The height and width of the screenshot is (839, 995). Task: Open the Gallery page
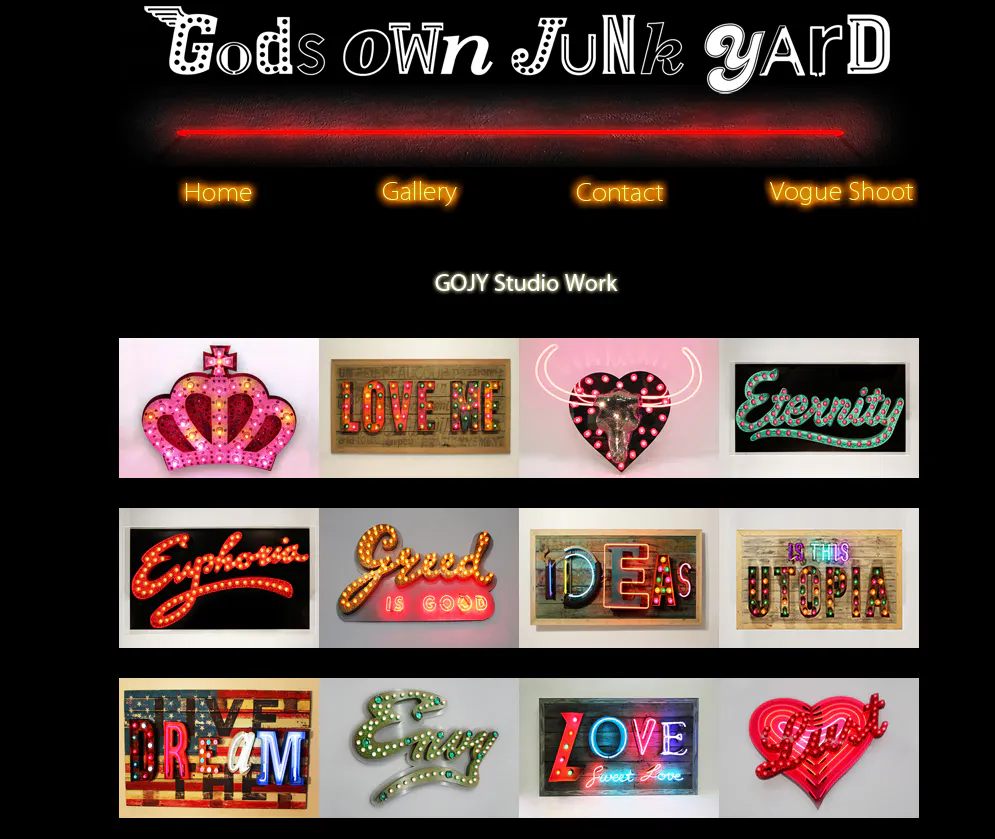pos(418,192)
